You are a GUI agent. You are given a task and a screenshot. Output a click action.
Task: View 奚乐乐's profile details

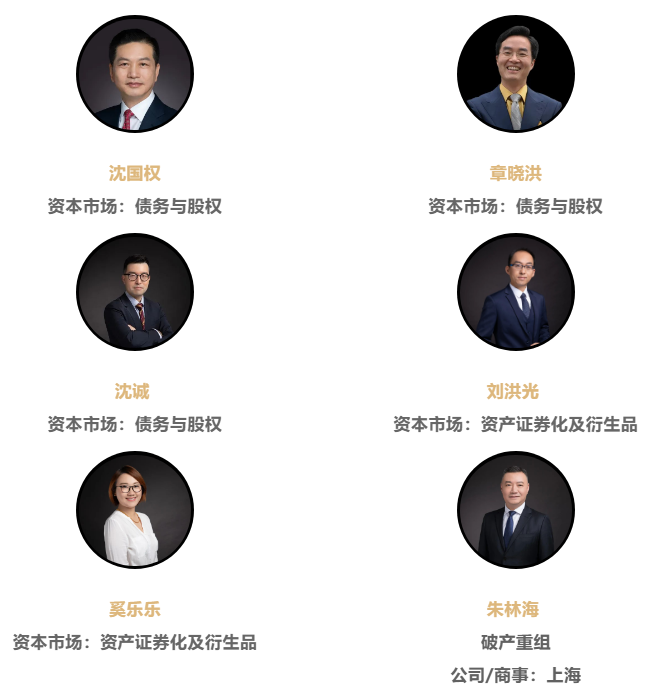135,609
